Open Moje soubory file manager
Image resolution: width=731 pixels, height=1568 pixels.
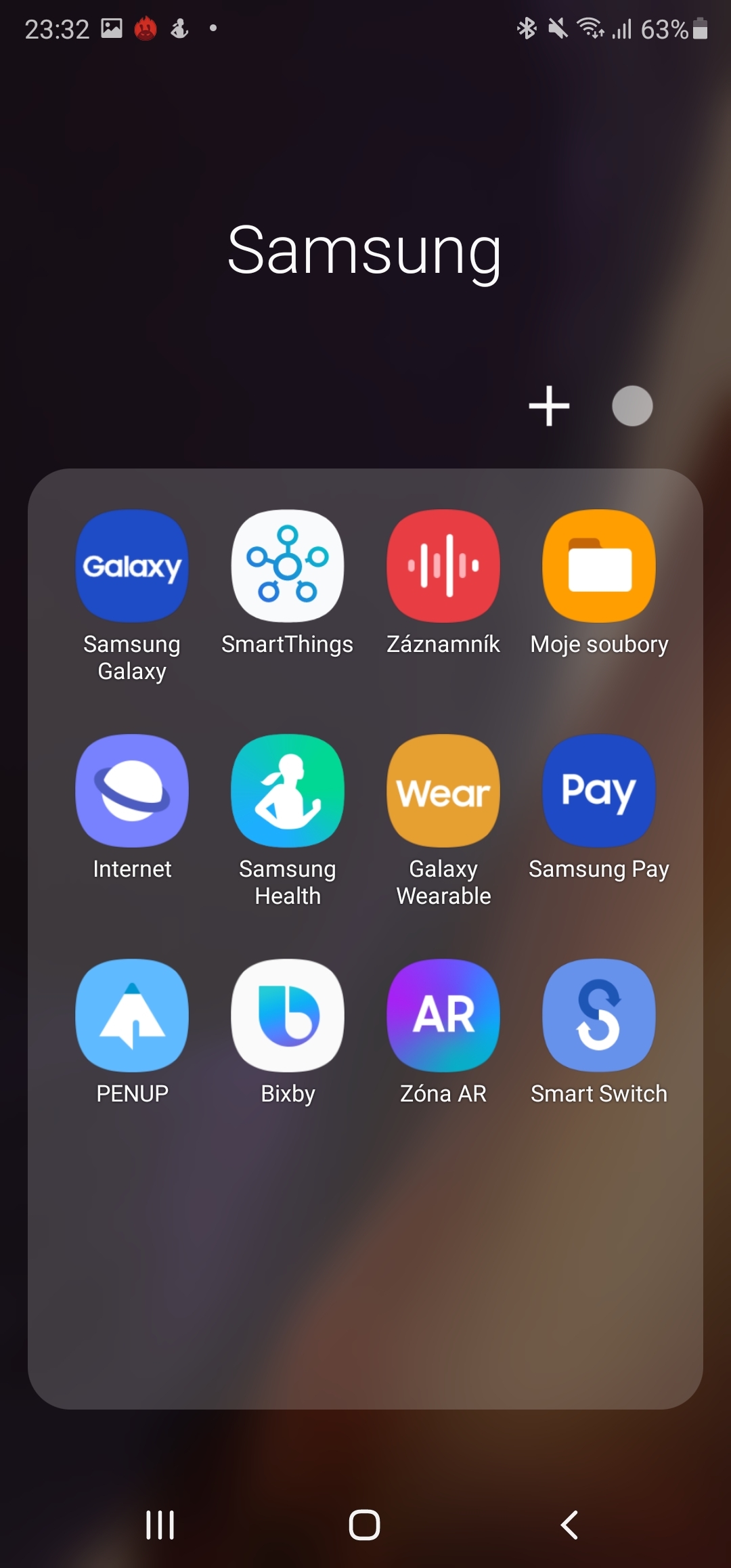599,567
